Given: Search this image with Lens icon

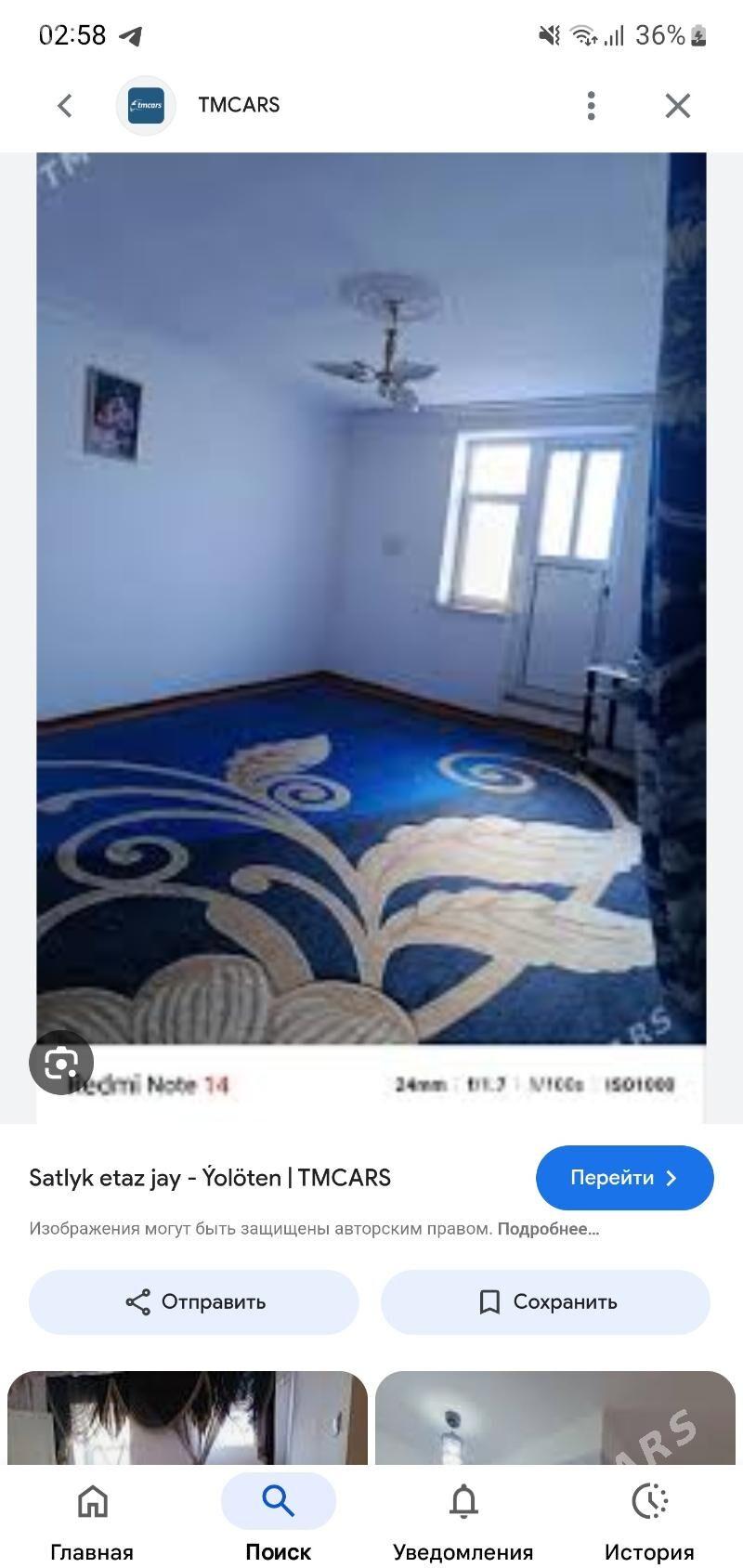Looking at the screenshot, I should coord(61,1063).
